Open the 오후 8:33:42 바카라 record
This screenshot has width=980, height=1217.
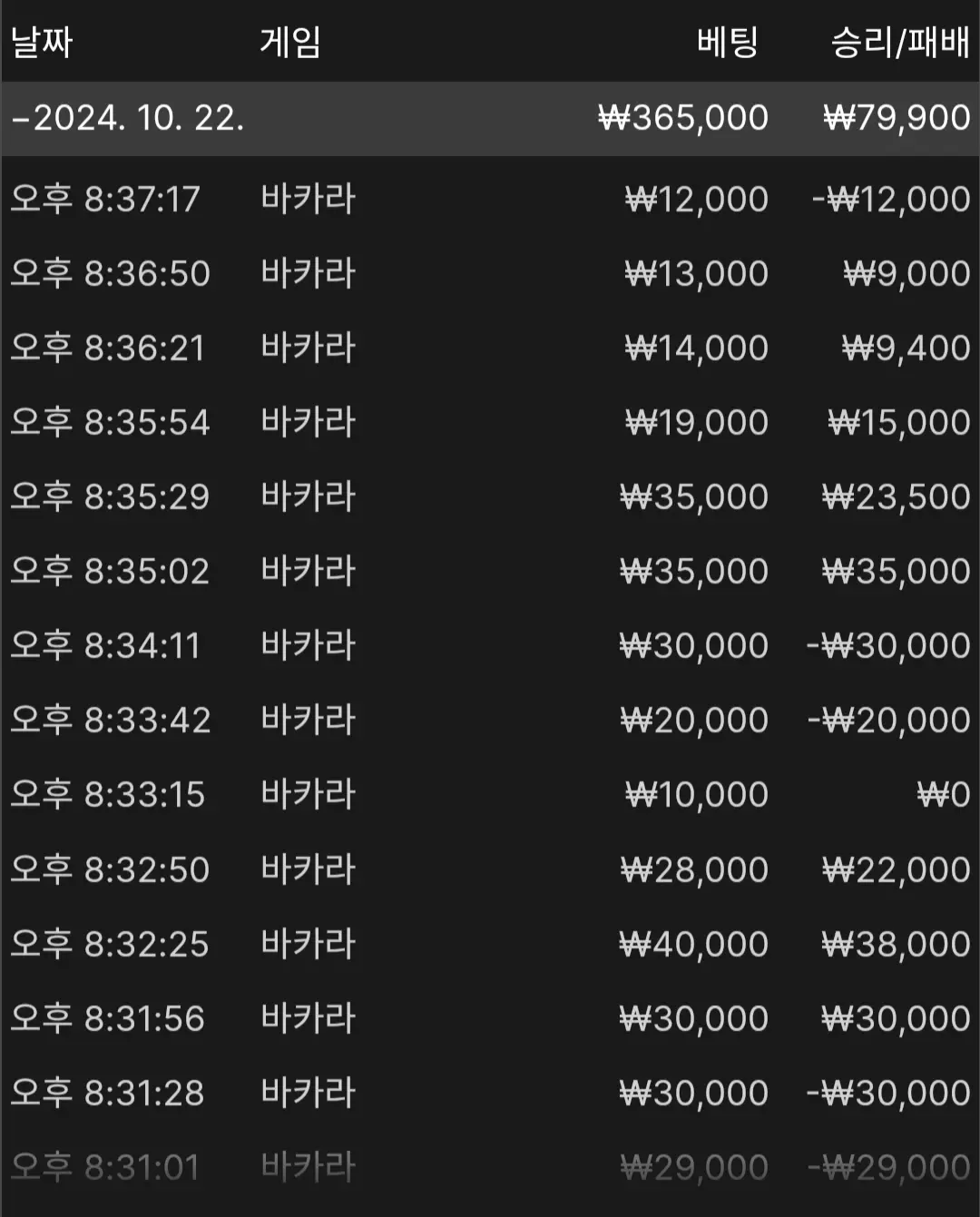490,720
